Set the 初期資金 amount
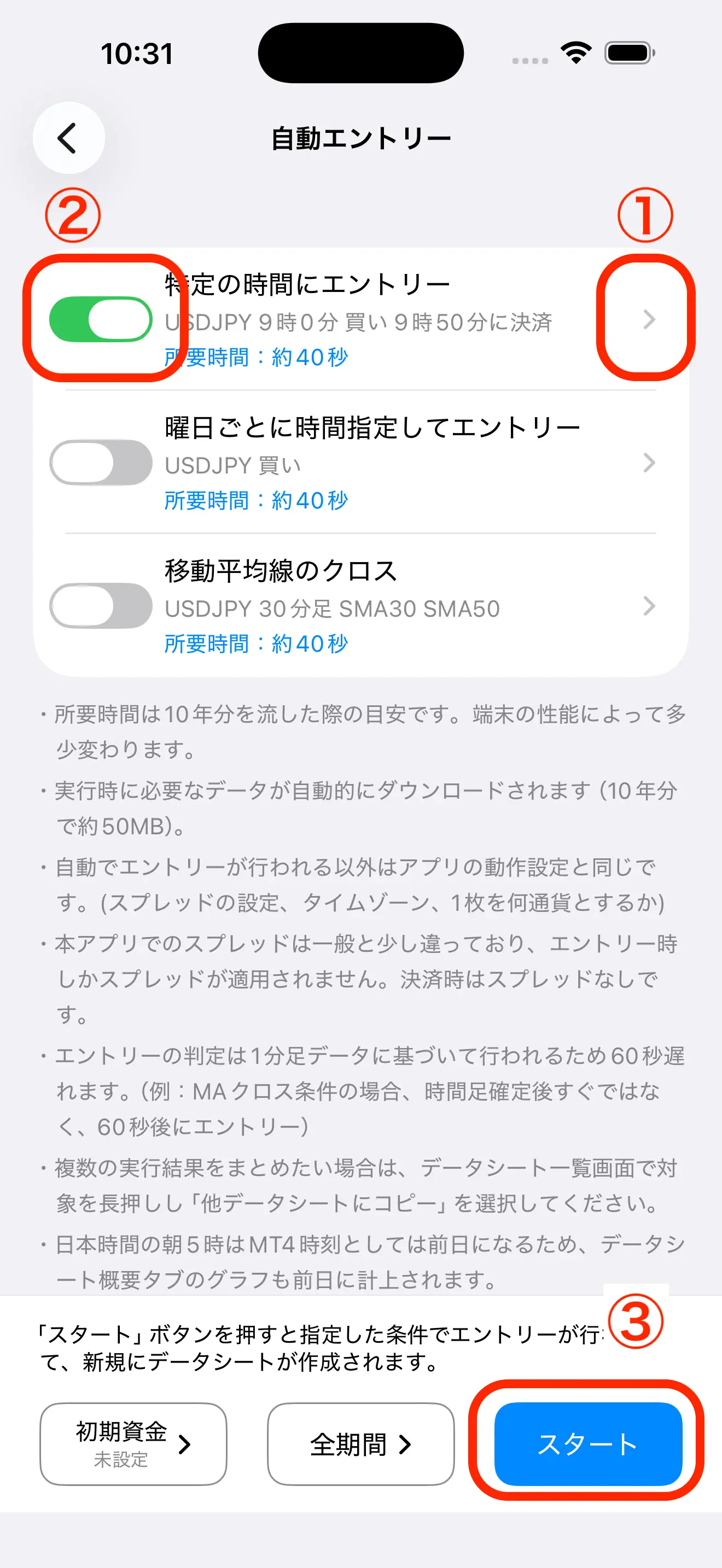 click(133, 1444)
